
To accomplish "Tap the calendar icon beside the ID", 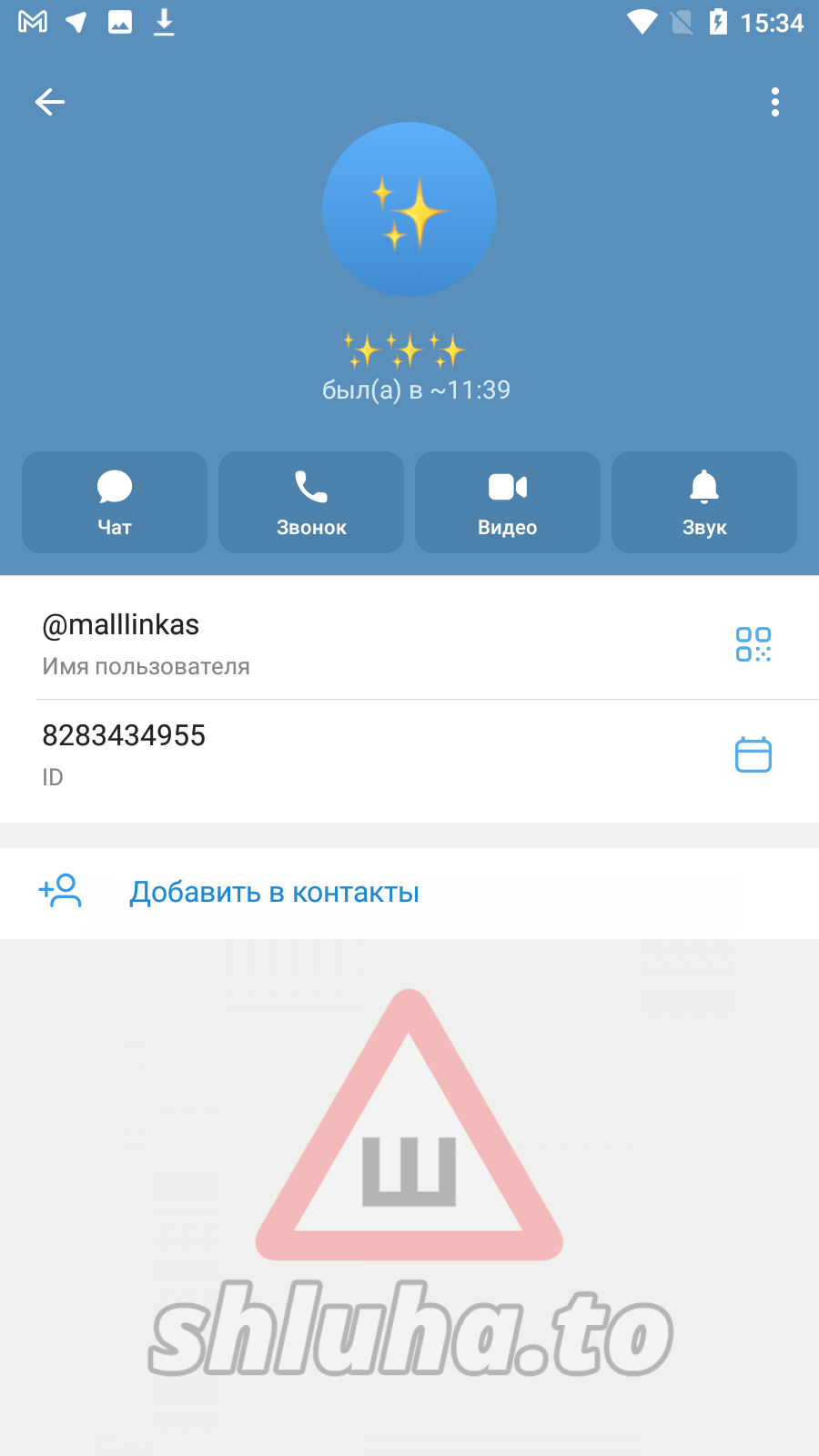I will click(x=753, y=754).
